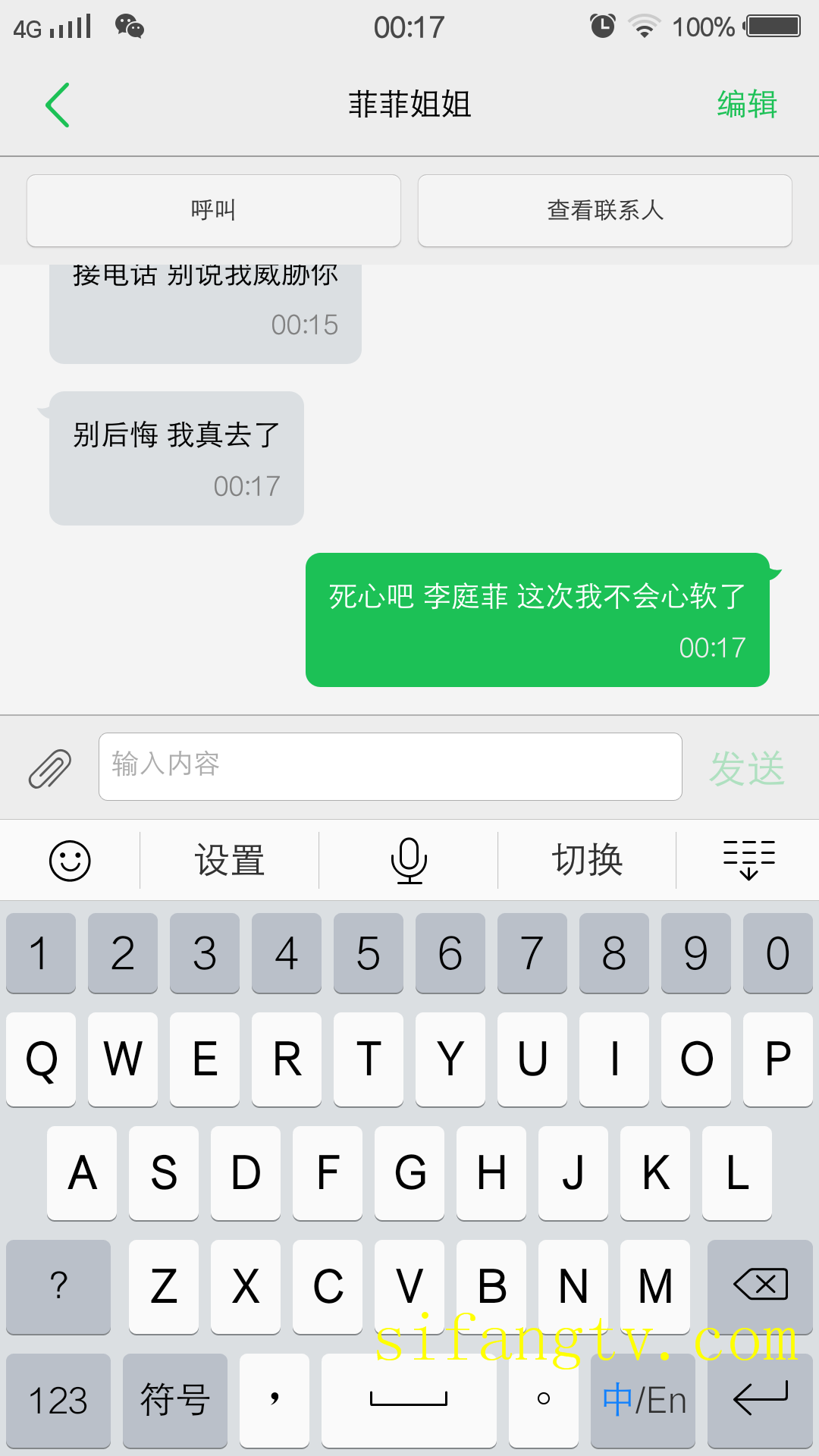Screen dimensions: 819x1456
Task: Tap the paperclip attachment icon
Action: (x=50, y=768)
